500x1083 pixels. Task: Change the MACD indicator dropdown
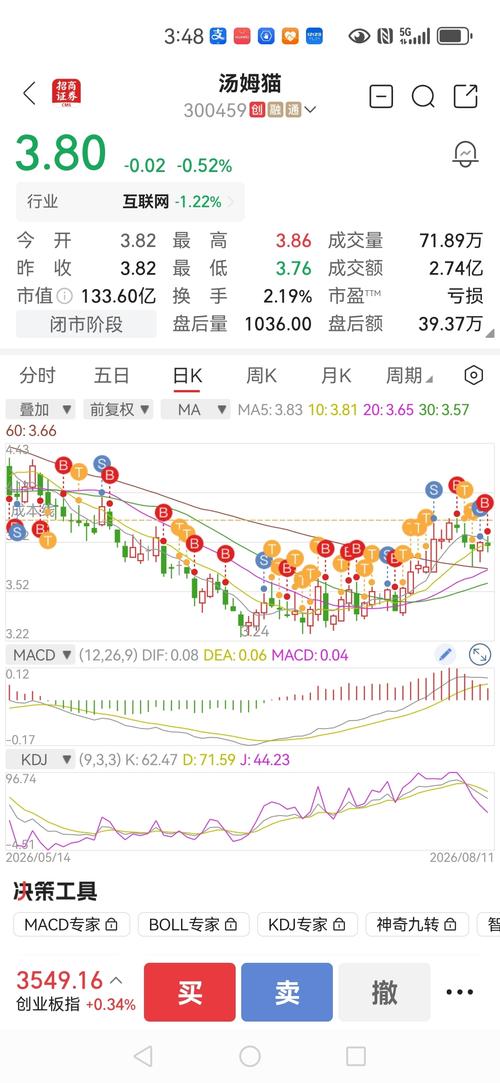(41, 655)
